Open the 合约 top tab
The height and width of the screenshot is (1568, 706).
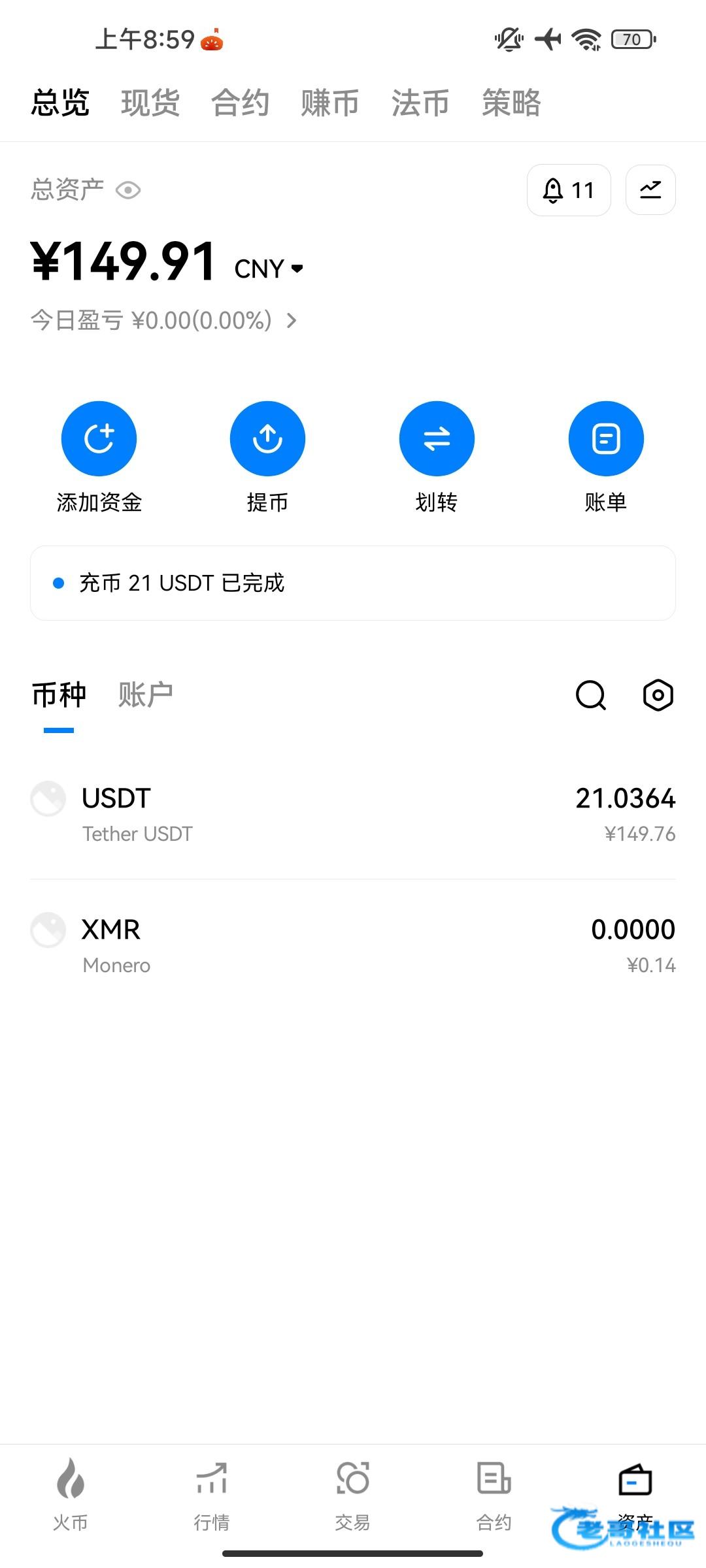240,103
